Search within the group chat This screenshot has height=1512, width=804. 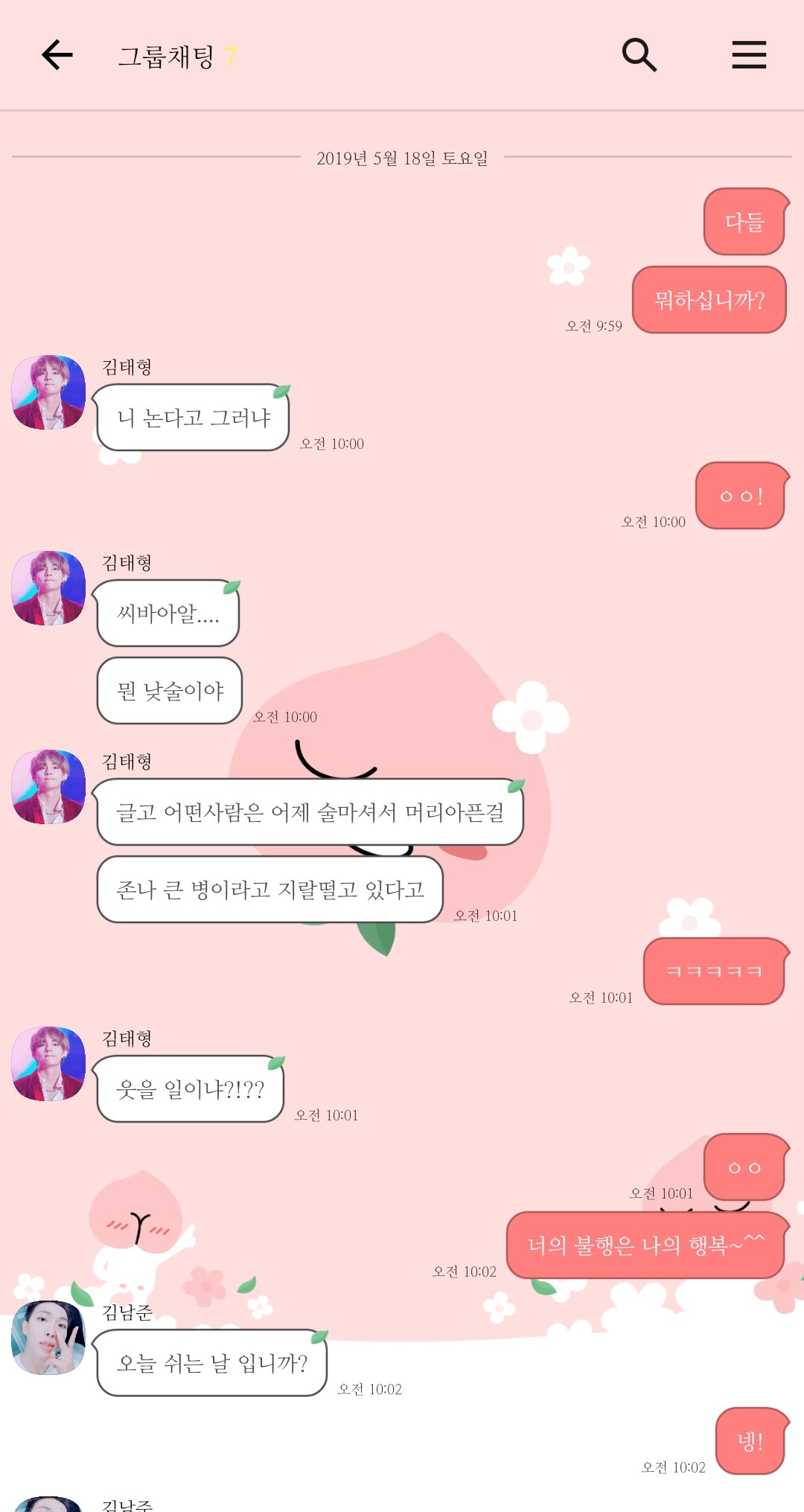[639, 55]
